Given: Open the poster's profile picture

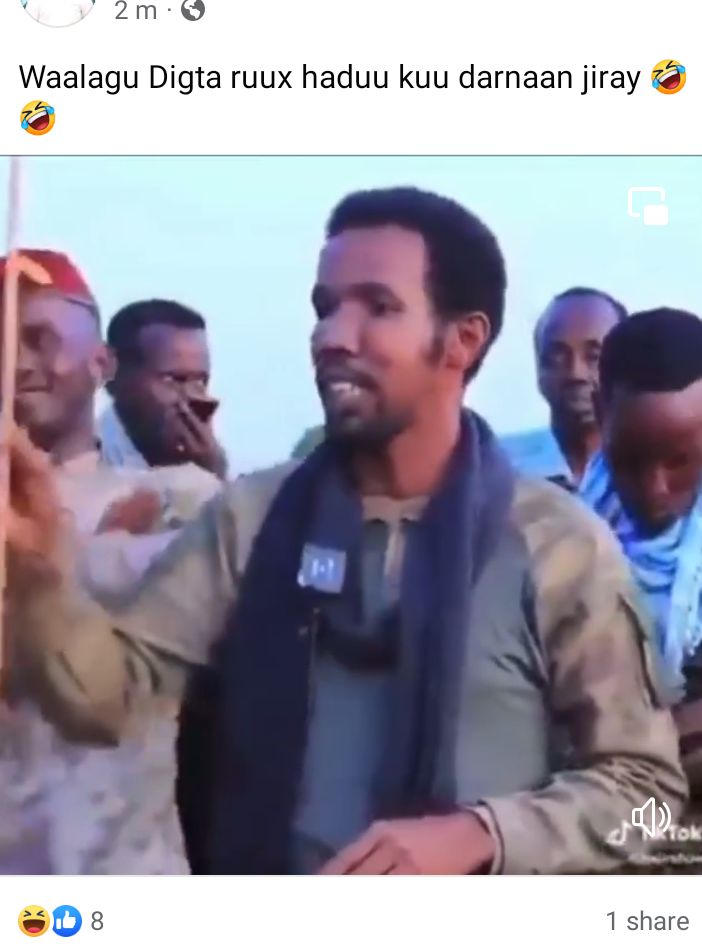Looking at the screenshot, I should point(57,10).
